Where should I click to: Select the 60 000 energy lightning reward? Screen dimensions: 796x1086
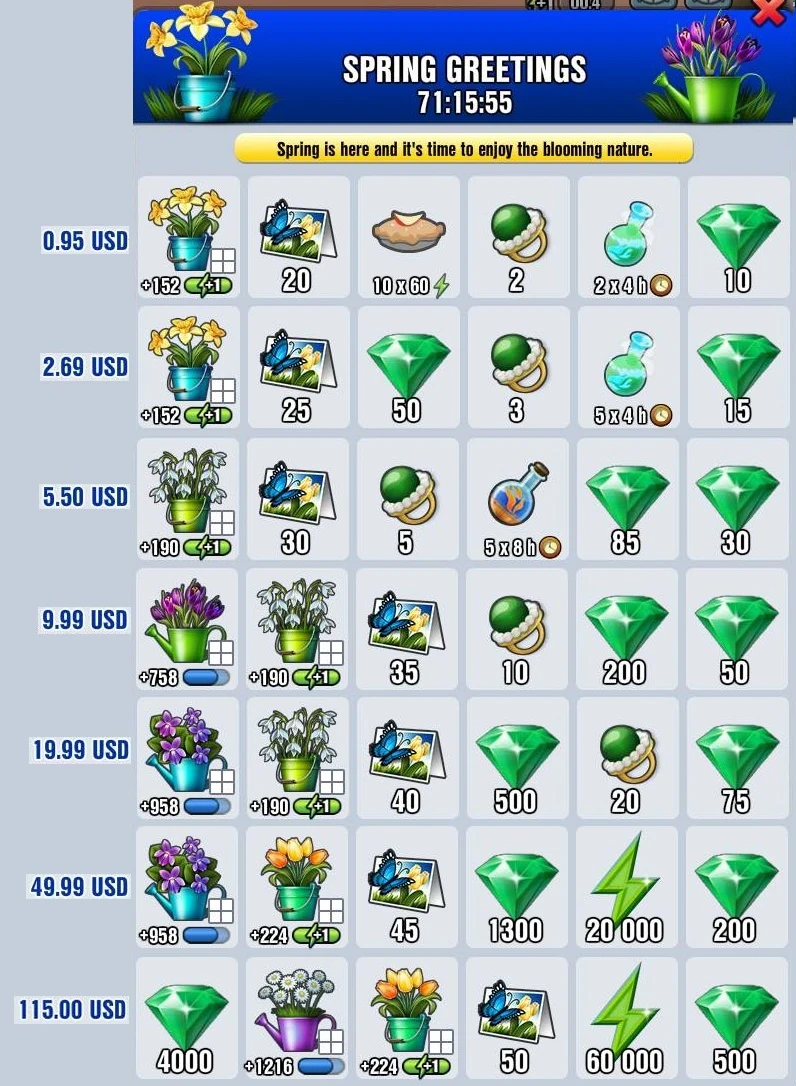(624, 1017)
